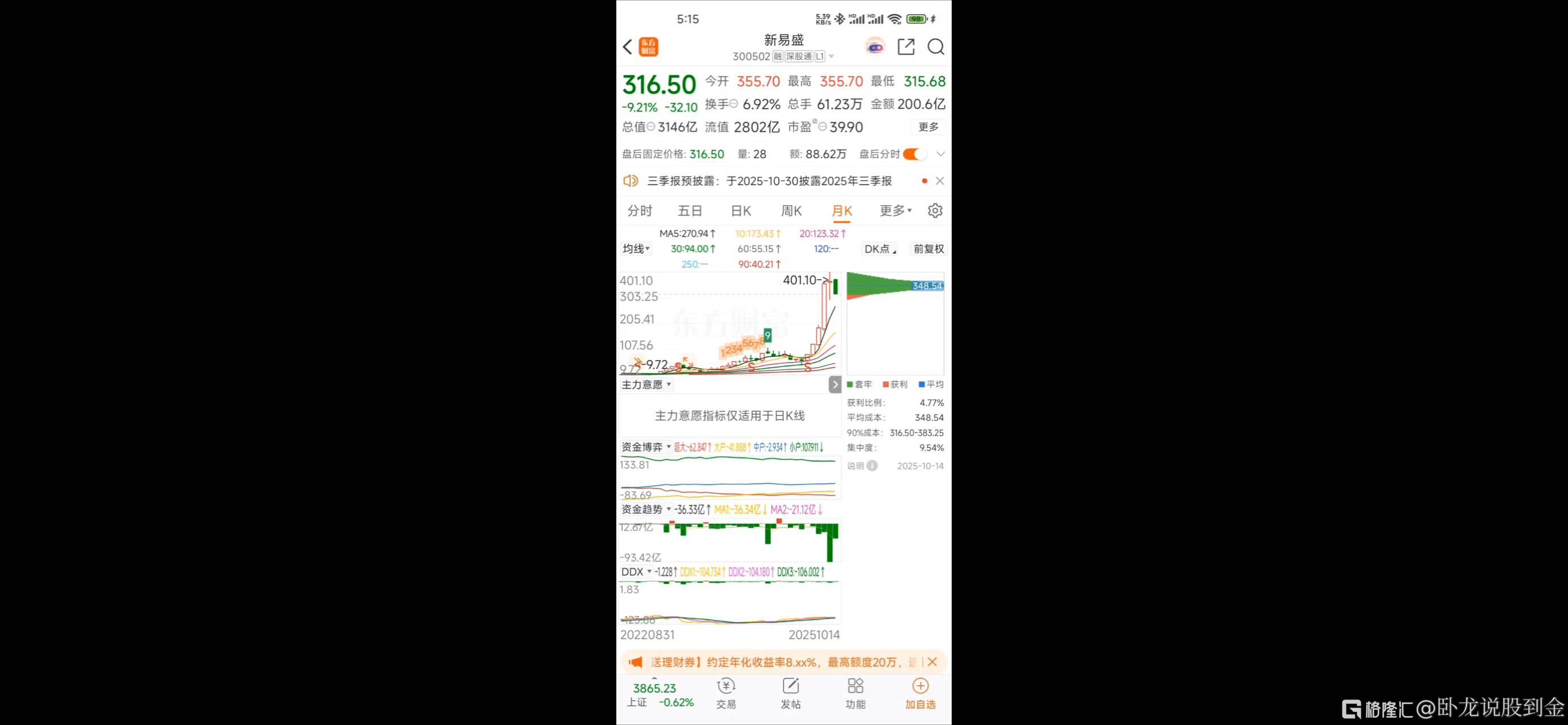Open the 主力意愿 indicator dropdown

click(646, 385)
